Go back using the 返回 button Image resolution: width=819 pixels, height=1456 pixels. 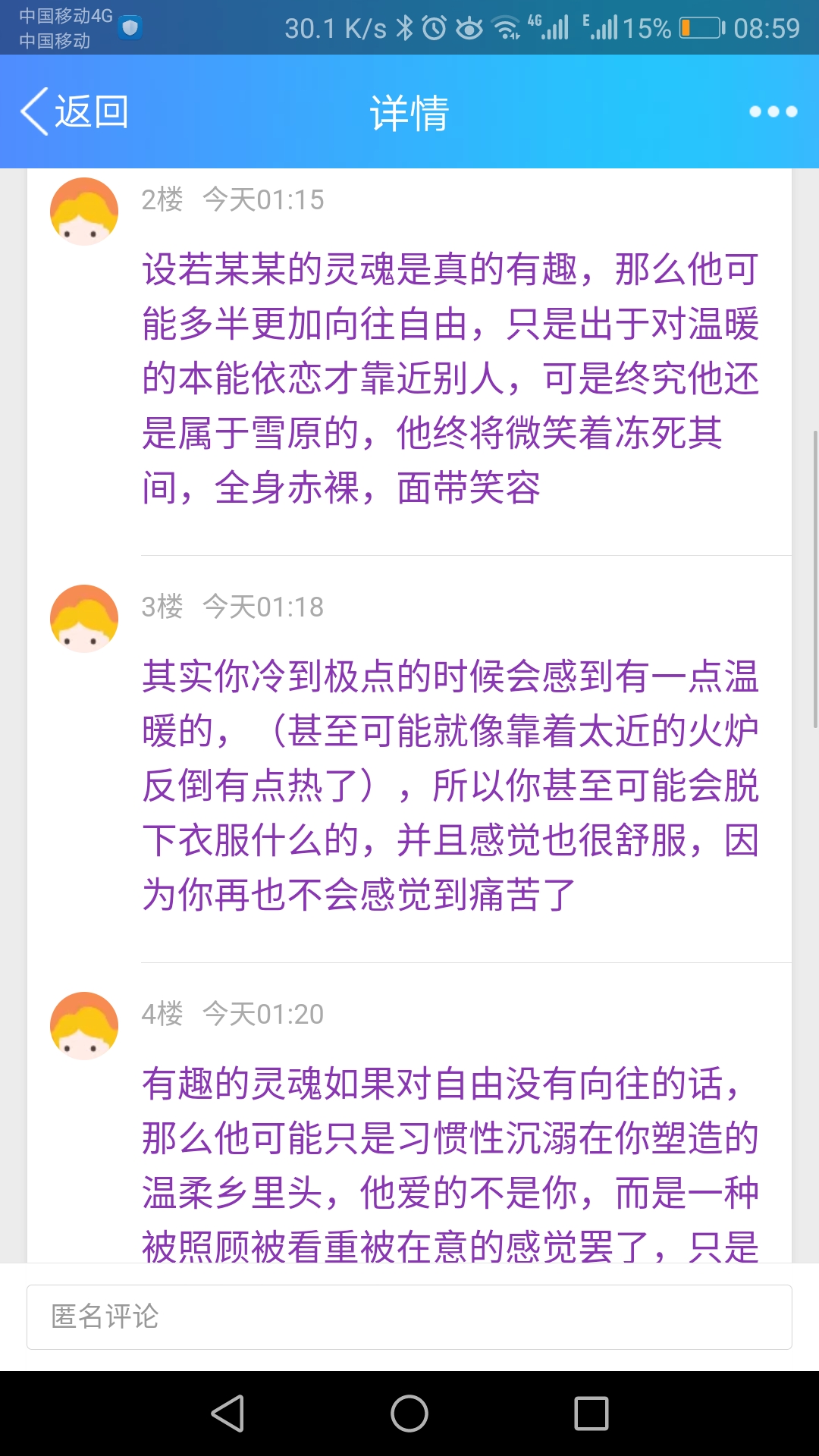pyautogui.click(x=74, y=112)
